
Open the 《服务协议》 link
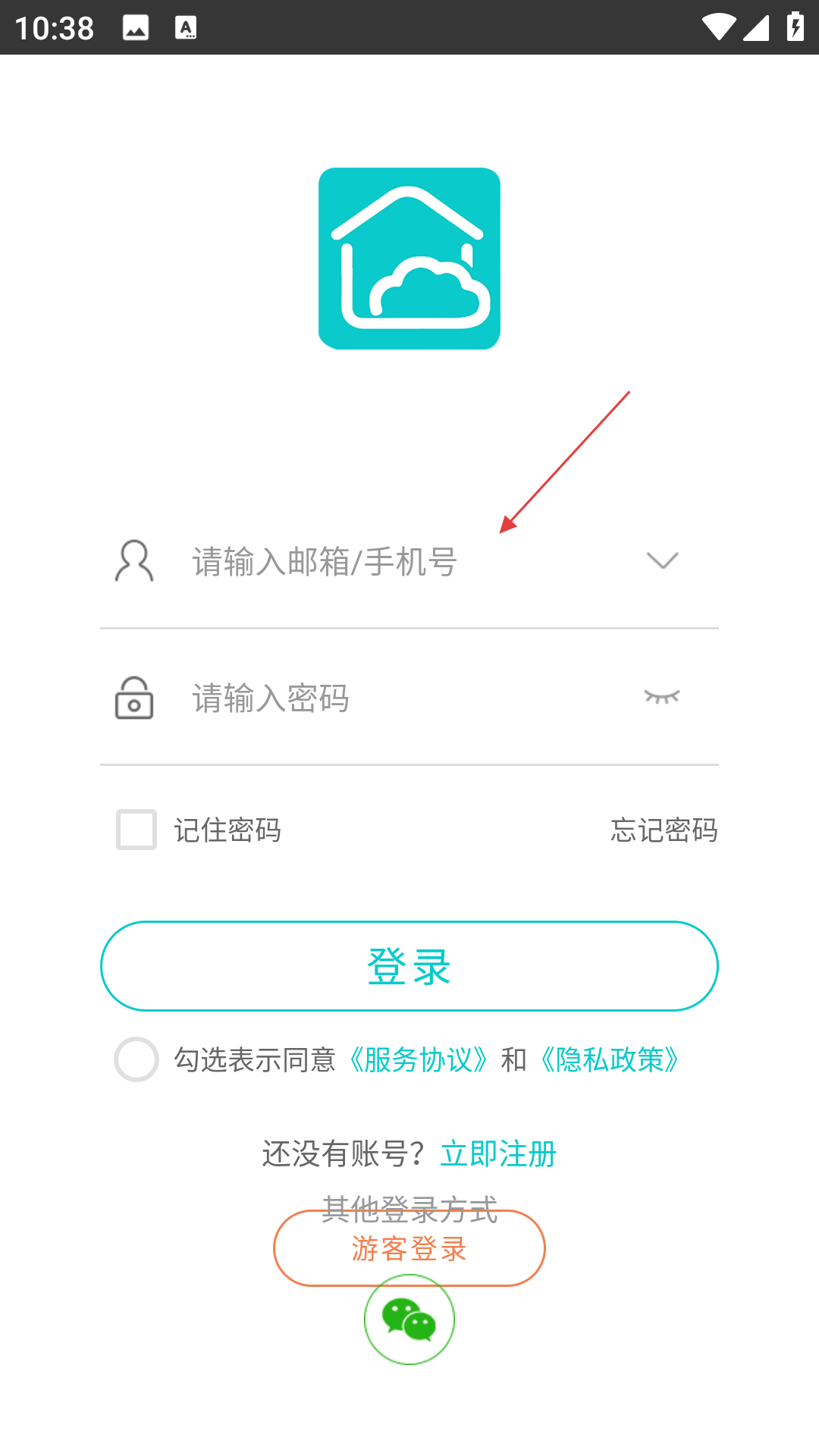click(418, 1060)
